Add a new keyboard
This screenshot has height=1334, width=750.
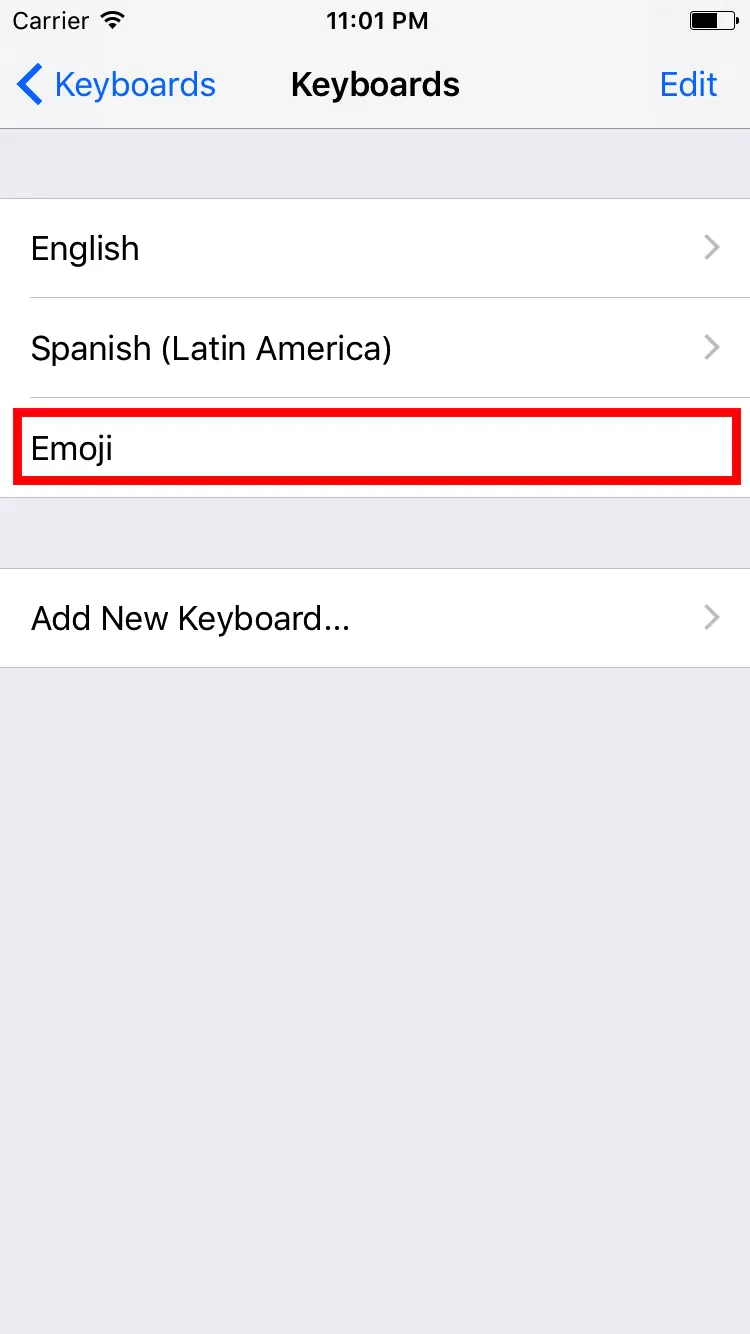tap(375, 618)
